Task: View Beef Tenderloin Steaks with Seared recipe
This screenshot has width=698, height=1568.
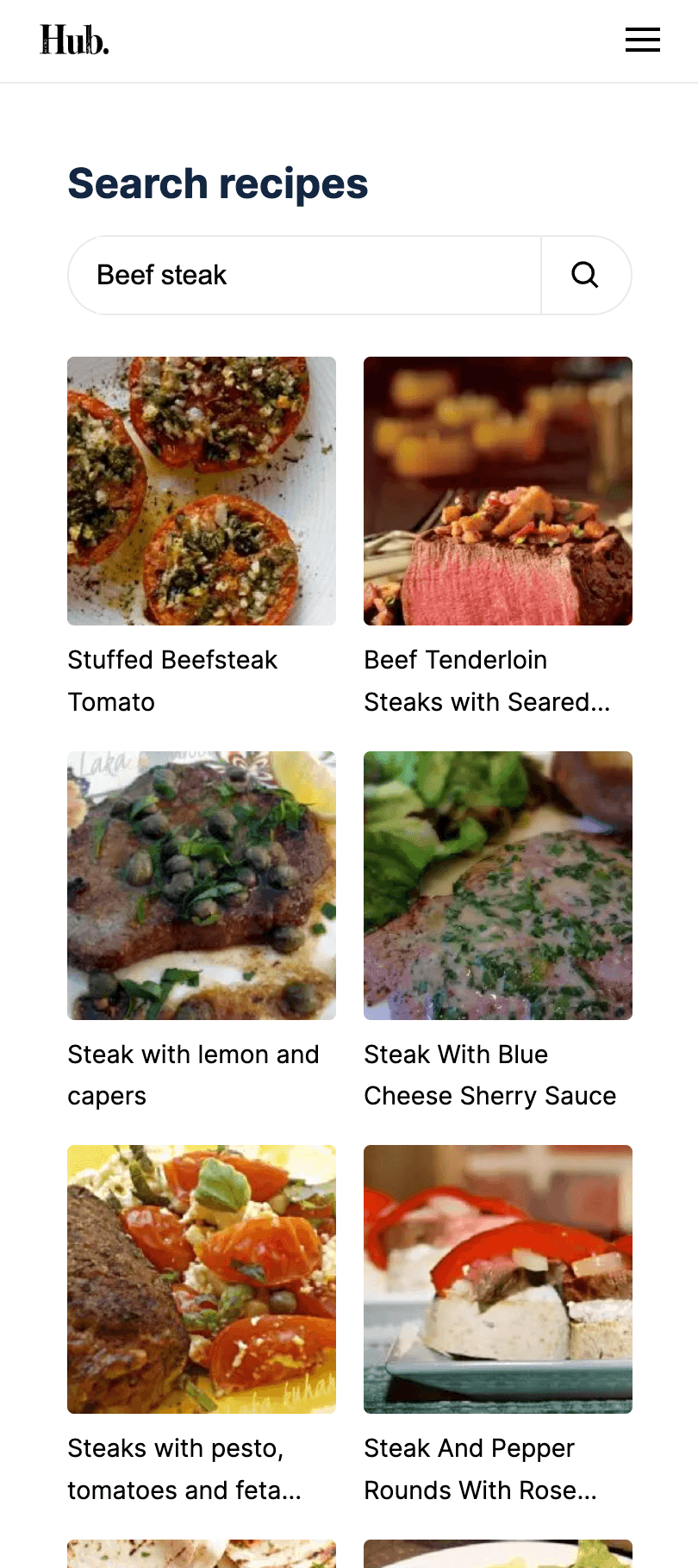Action: [497, 491]
